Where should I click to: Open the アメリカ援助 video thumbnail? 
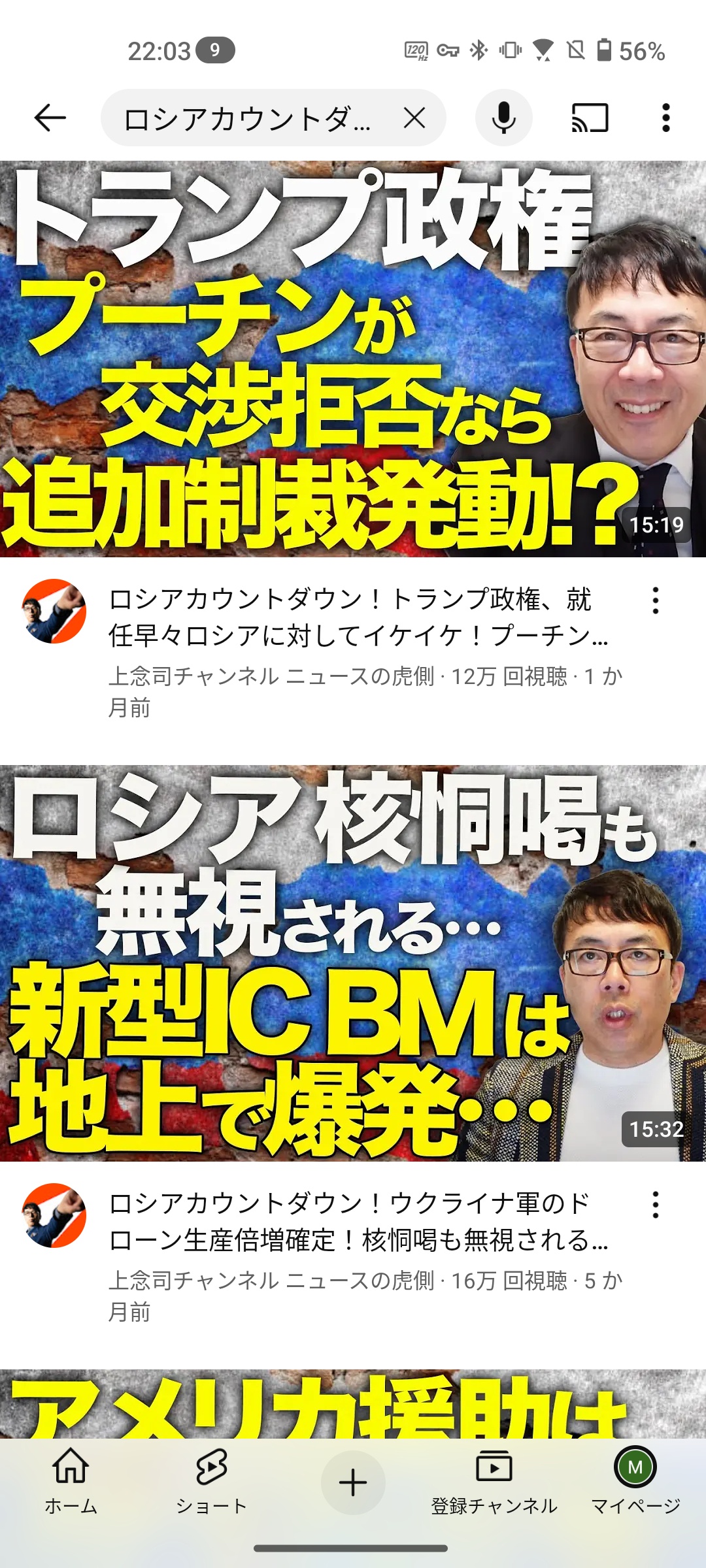[353, 1405]
